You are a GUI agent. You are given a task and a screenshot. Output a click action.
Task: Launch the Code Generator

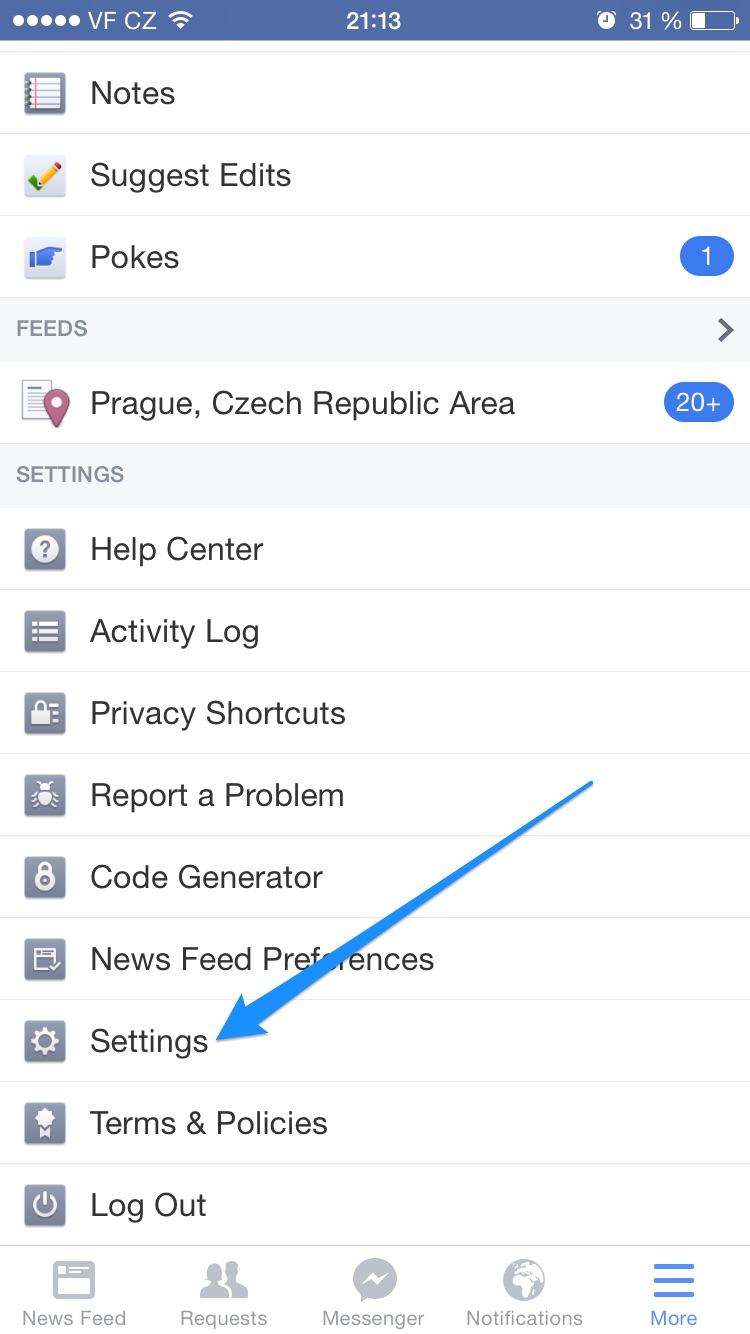[206, 877]
